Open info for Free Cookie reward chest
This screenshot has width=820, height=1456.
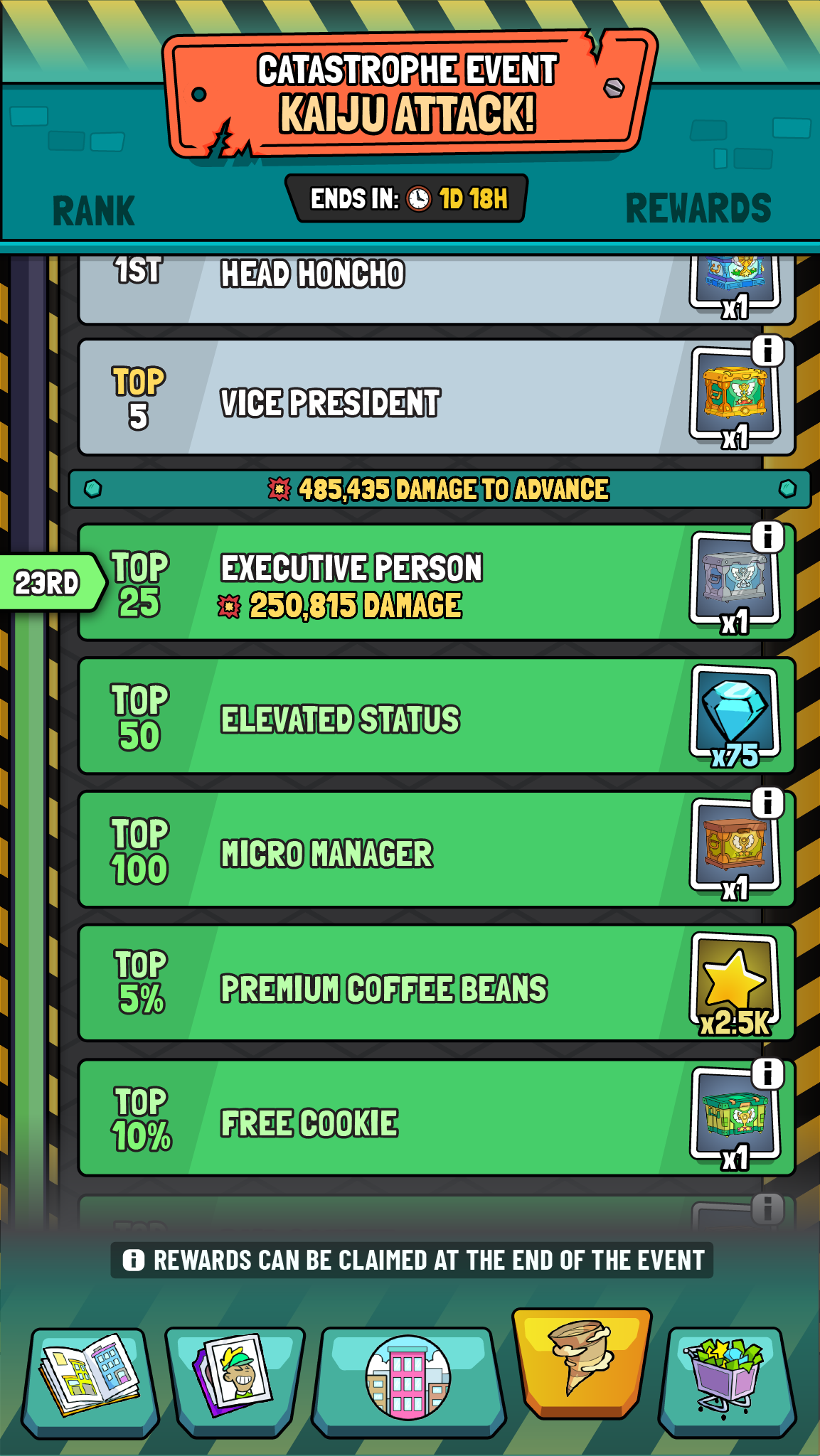768,1074
